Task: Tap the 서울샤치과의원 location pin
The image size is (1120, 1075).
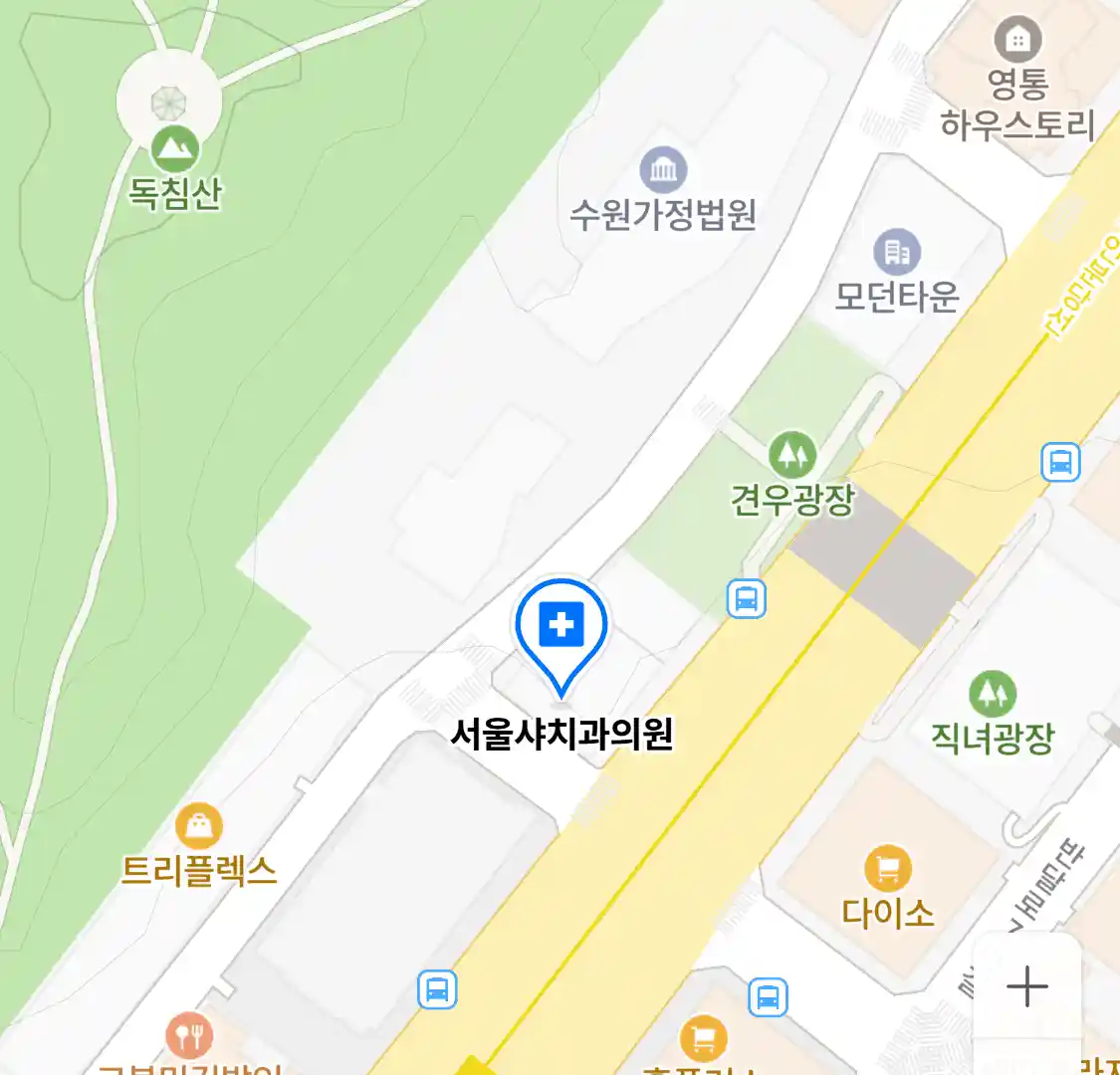Action: [561, 629]
